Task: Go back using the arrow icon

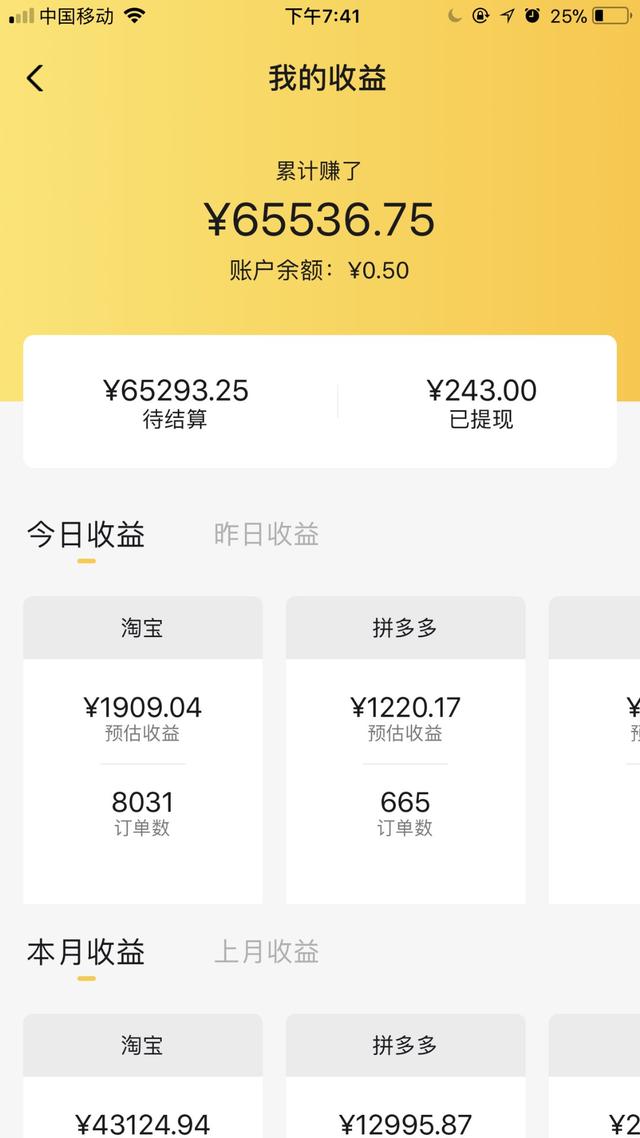Action: click(35, 78)
